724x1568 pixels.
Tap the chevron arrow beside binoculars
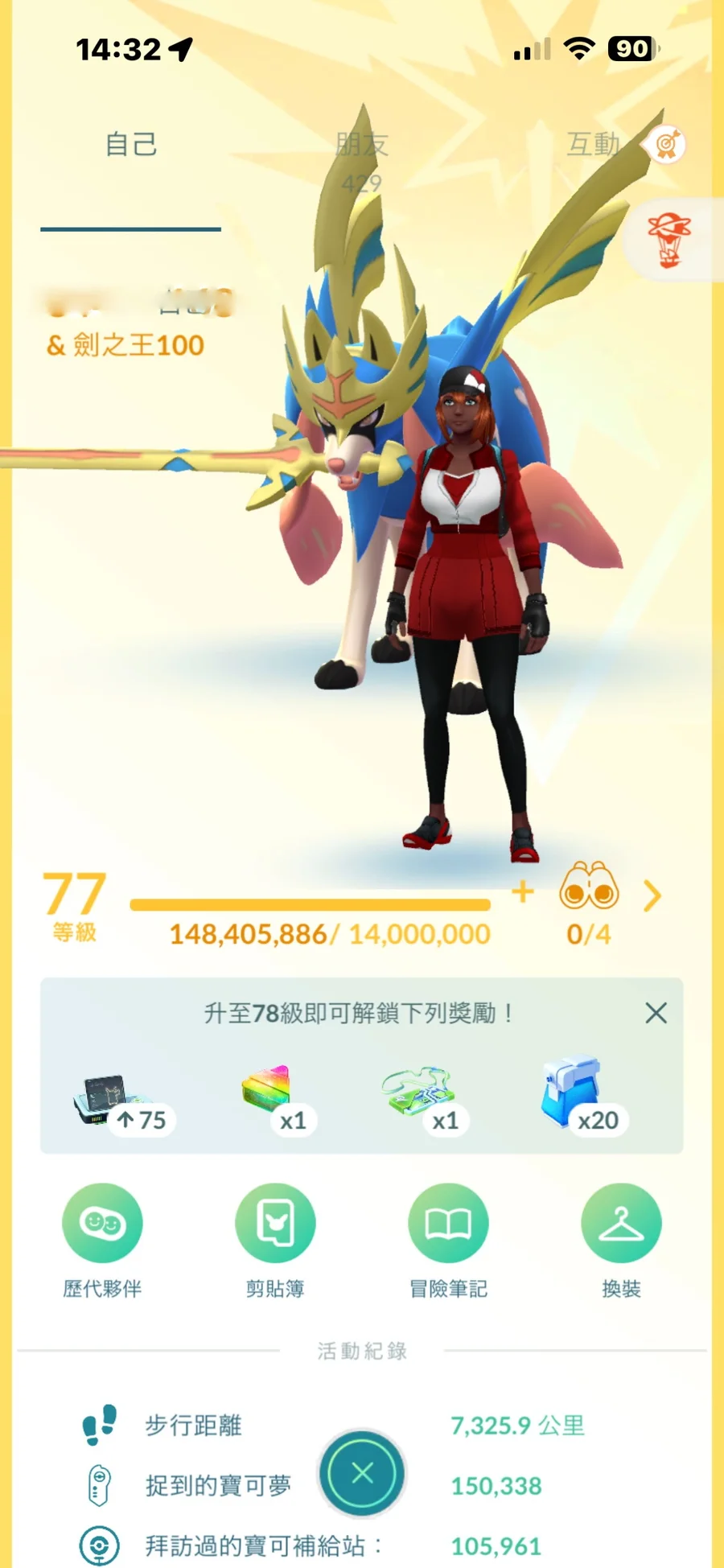point(652,895)
